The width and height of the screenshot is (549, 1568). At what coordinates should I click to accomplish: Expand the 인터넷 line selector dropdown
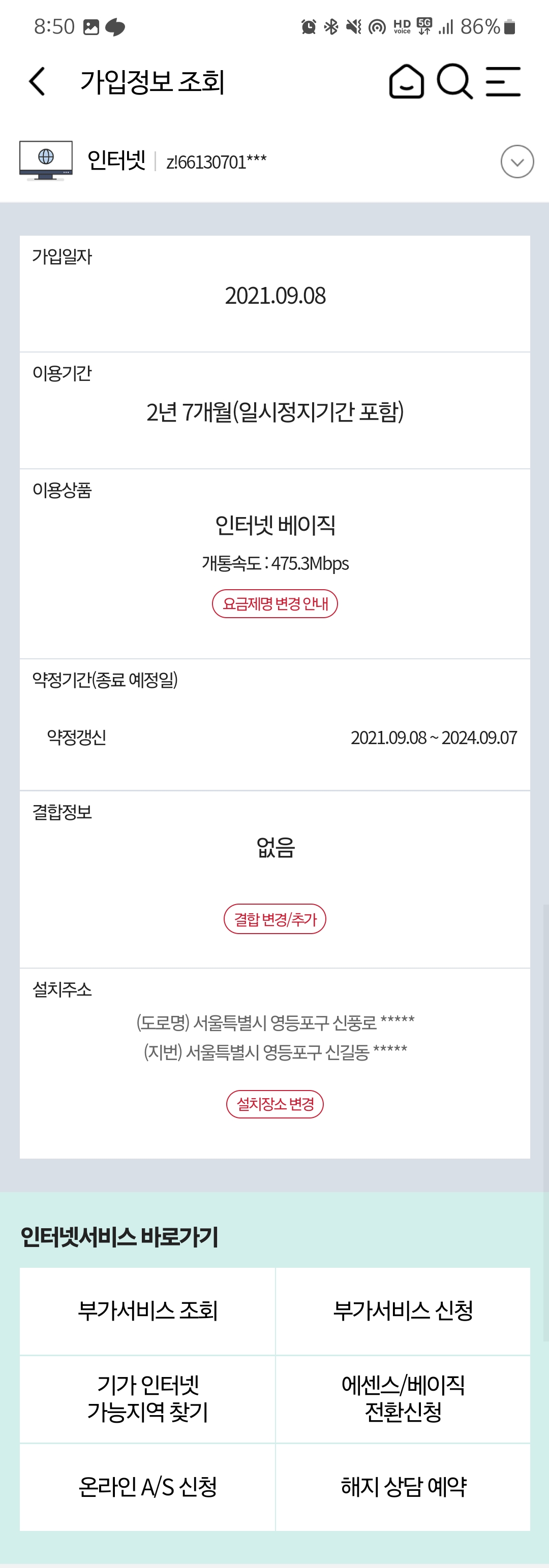click(x=516, y=162)
